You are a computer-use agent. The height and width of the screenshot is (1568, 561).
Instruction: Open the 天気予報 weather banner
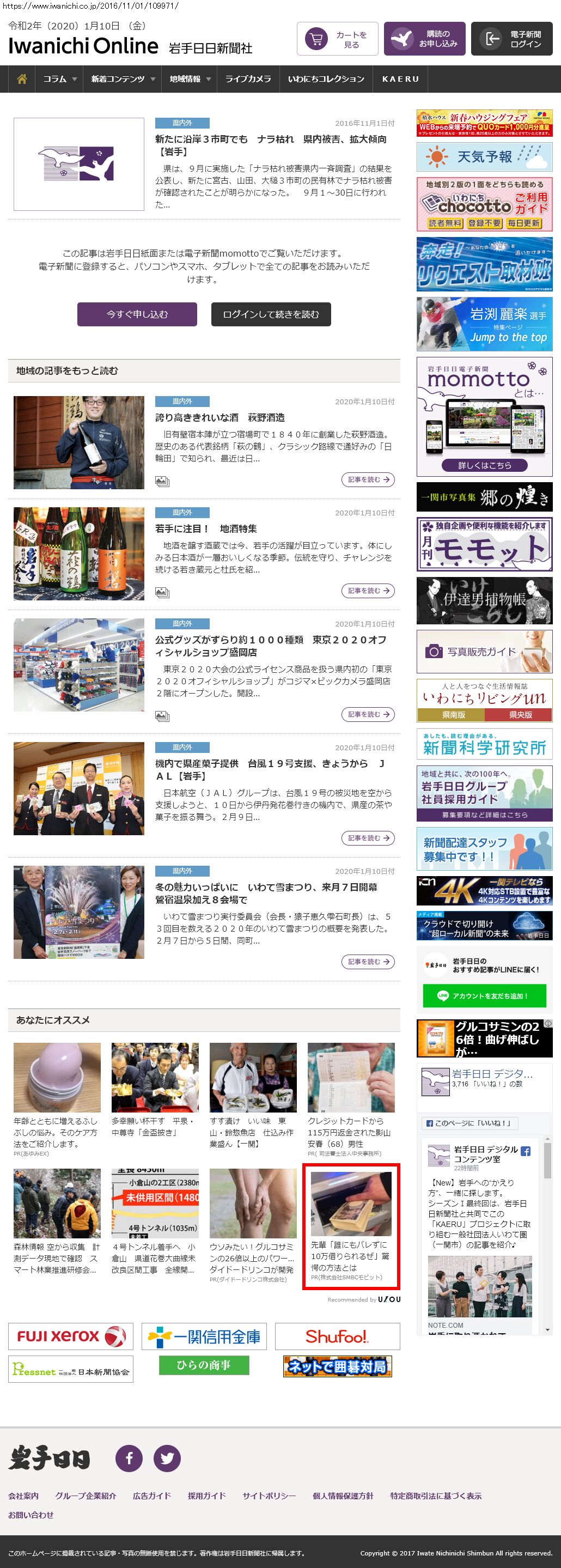click(484, 157)
